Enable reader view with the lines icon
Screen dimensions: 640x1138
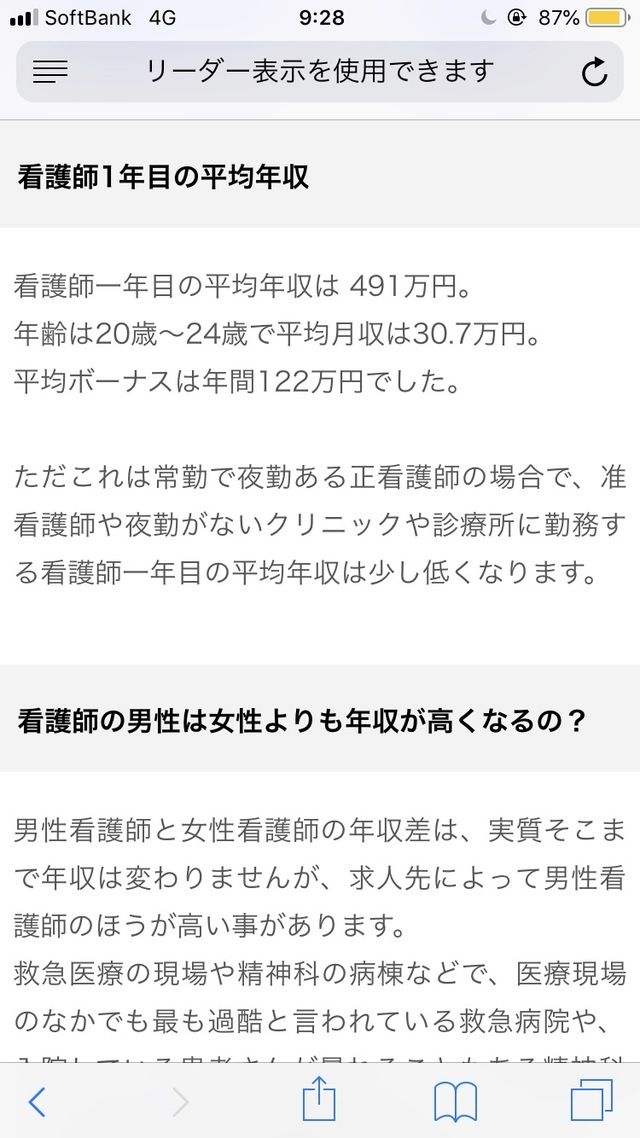(x=50, y=71)
